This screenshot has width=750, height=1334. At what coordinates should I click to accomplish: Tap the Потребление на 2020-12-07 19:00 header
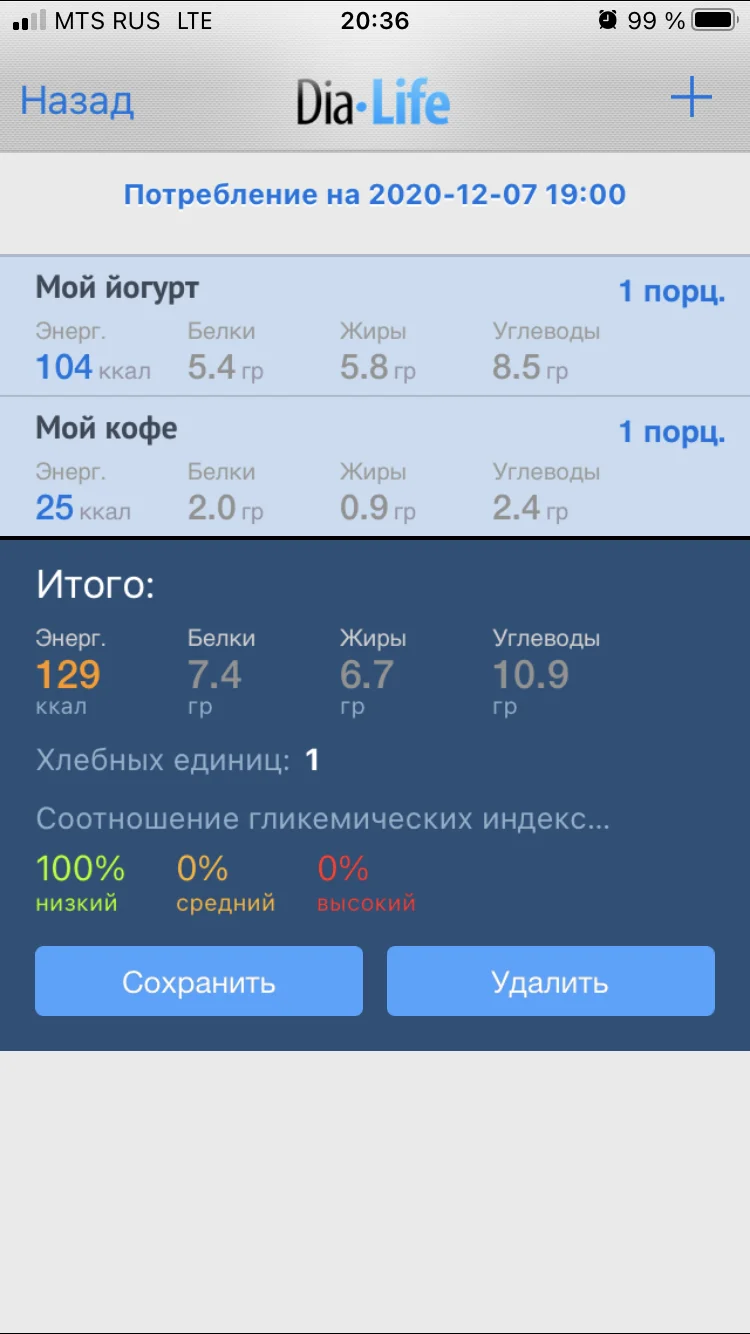375,194
